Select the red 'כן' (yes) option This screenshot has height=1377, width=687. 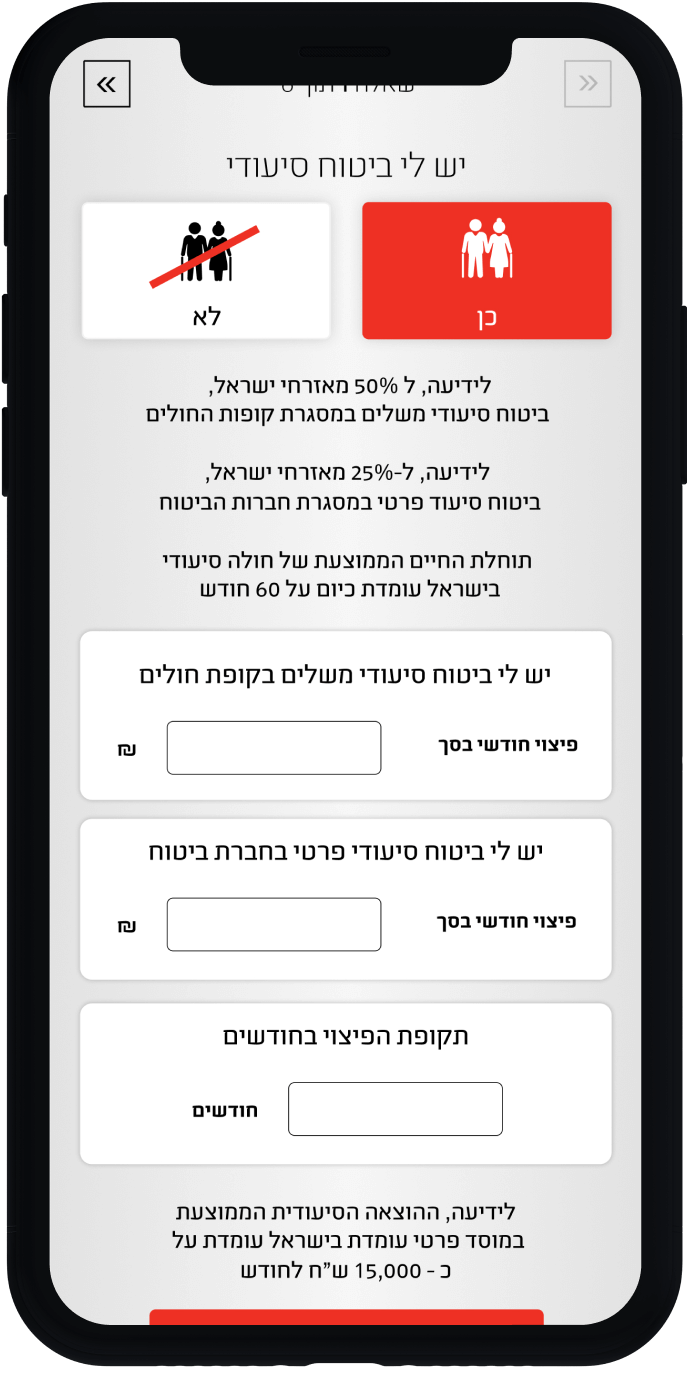click(486, 270)
